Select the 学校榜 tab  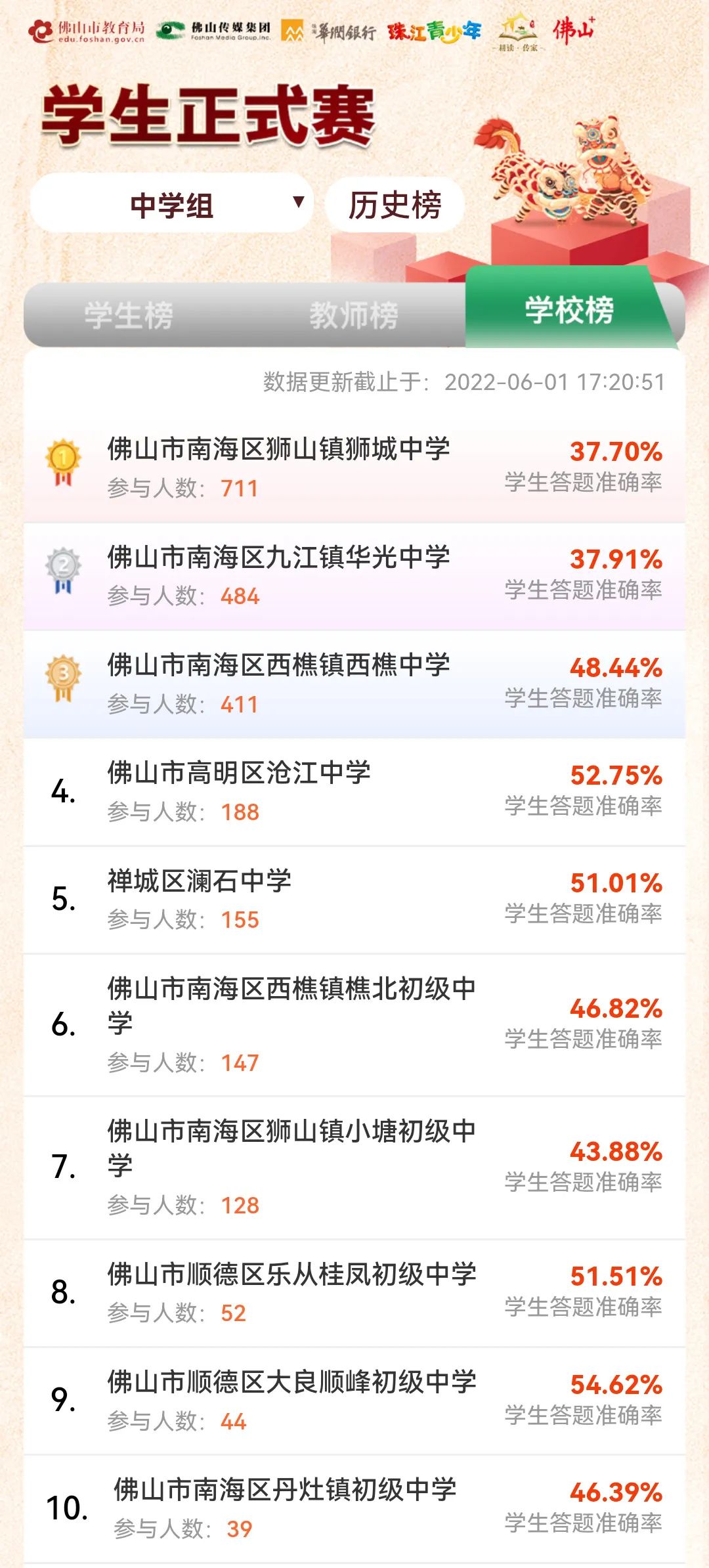coord(569,310)
